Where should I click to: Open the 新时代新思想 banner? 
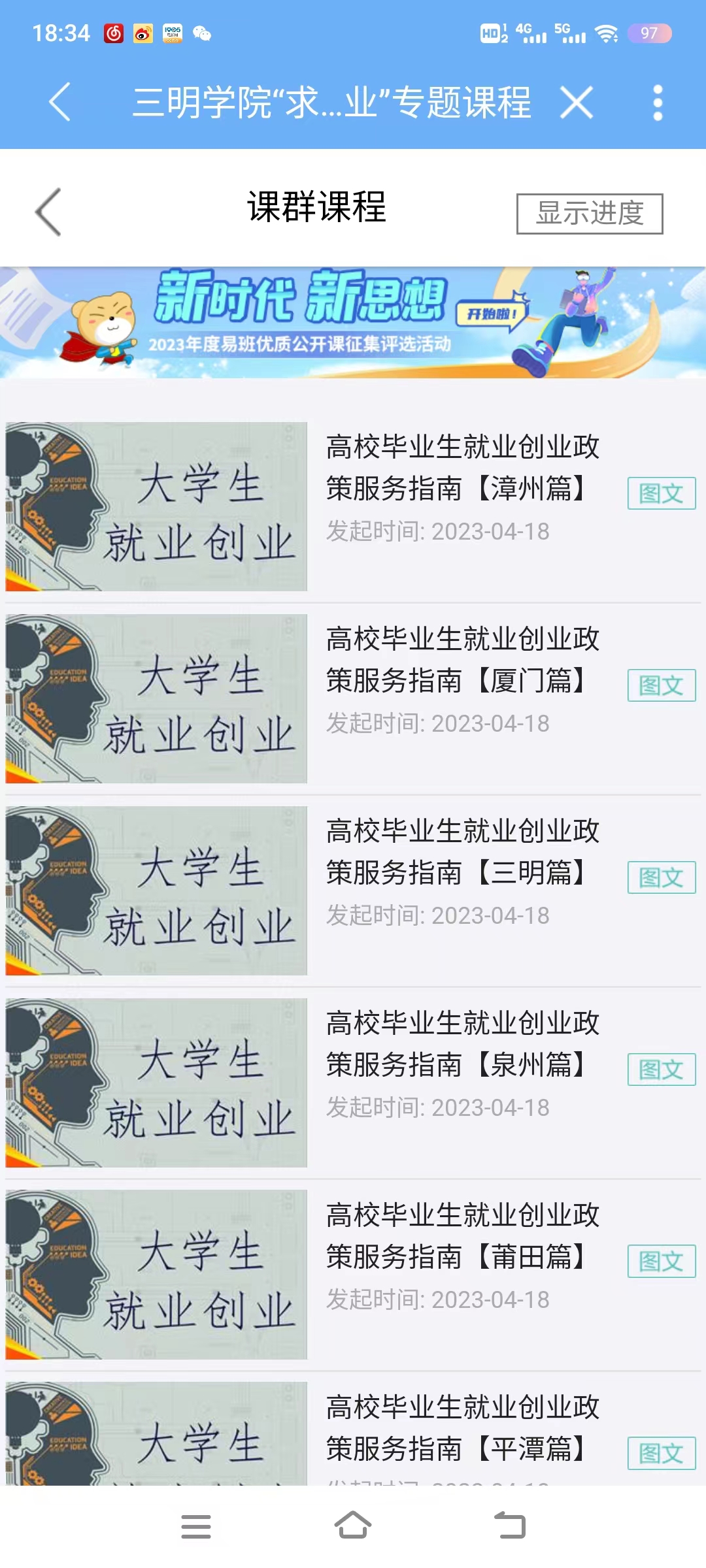[x=353, y=322]
